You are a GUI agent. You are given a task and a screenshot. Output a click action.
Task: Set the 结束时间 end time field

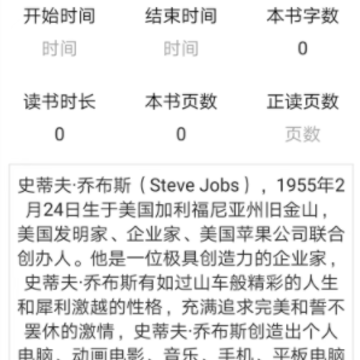[181, 49]
